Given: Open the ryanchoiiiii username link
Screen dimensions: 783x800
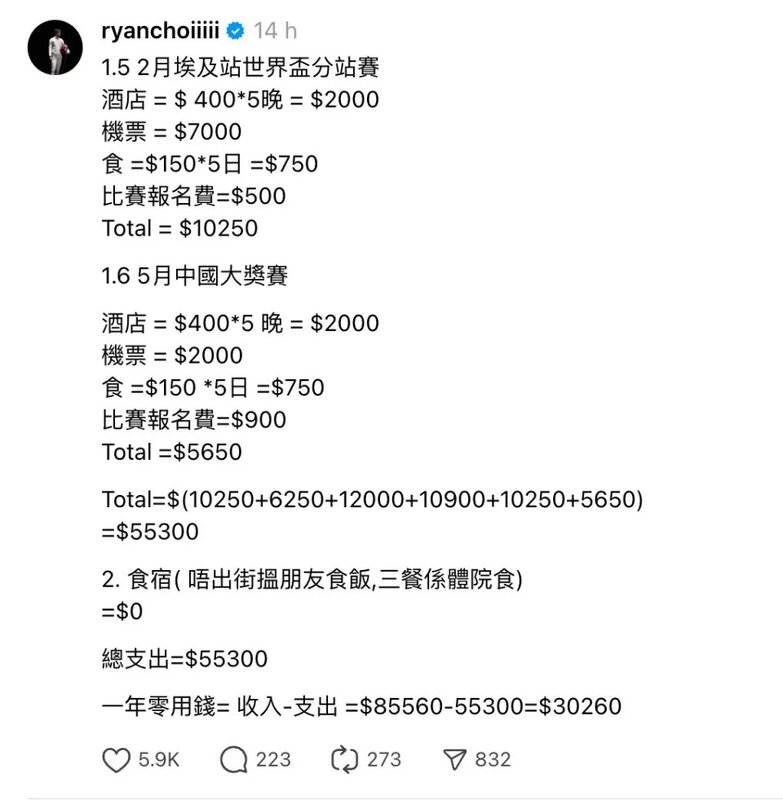Looking at the screenshot, I should (x=160, y=30).
